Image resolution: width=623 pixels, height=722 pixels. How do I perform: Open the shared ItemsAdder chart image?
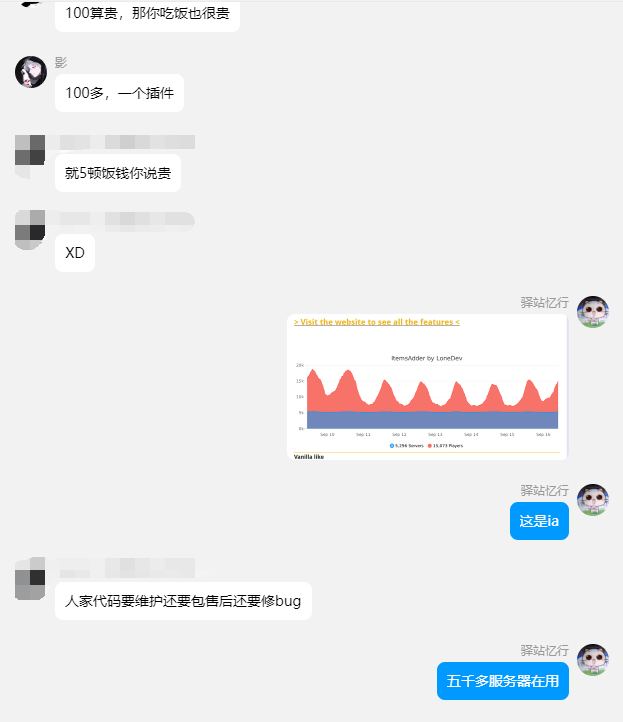point(427,387)
